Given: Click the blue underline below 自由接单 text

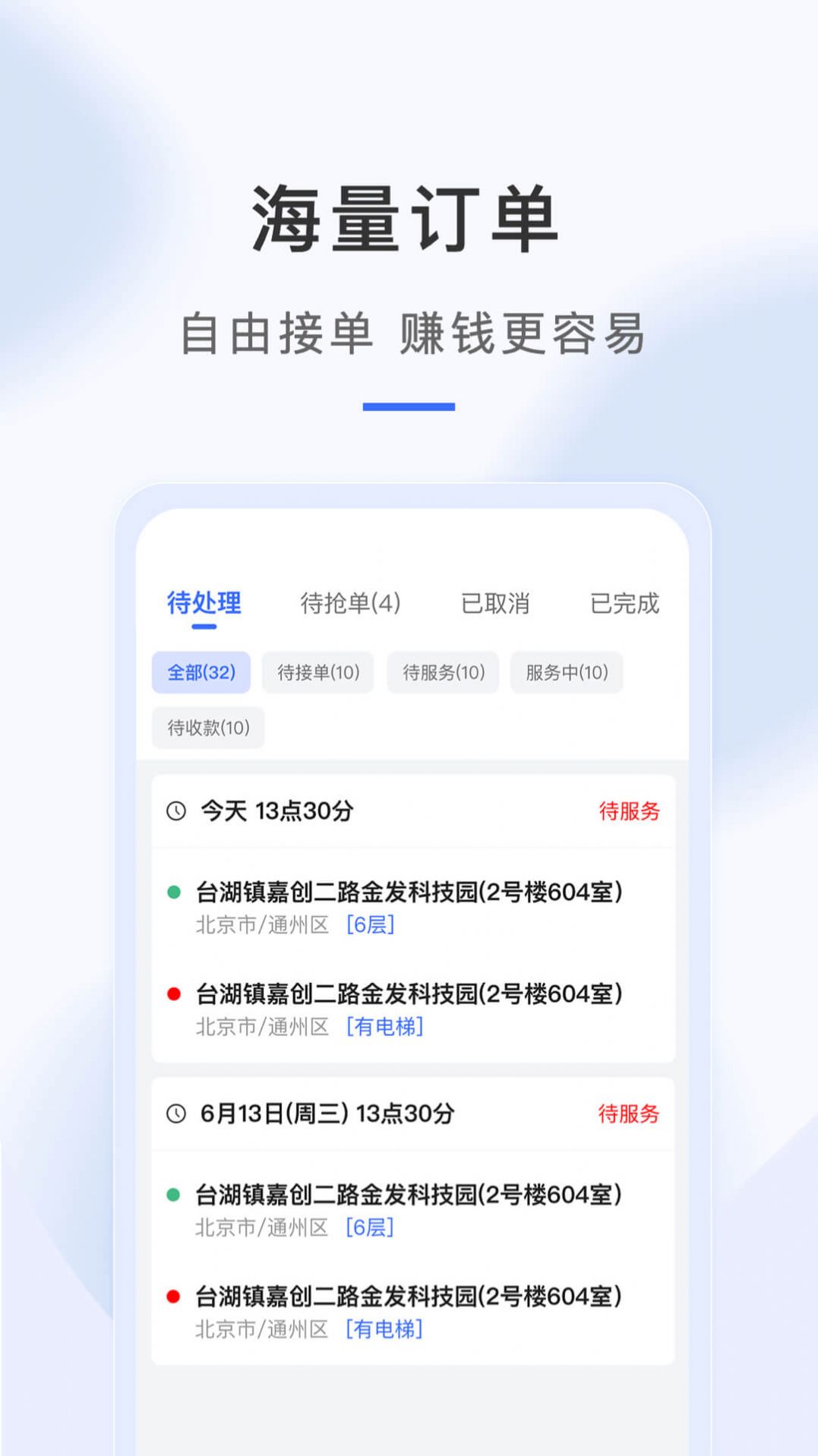Looking at the screenshot, I should point(409,407).
